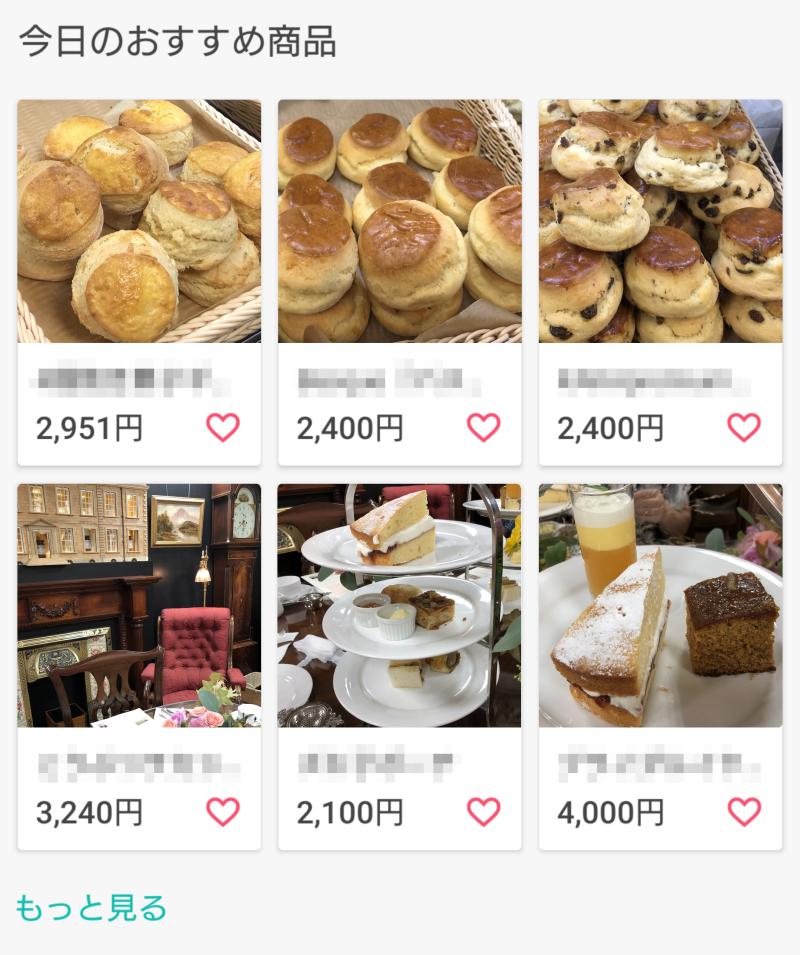Open the raisin scones image
The width and height of the screenshot is (800, 955).
(x=658, y=222)
